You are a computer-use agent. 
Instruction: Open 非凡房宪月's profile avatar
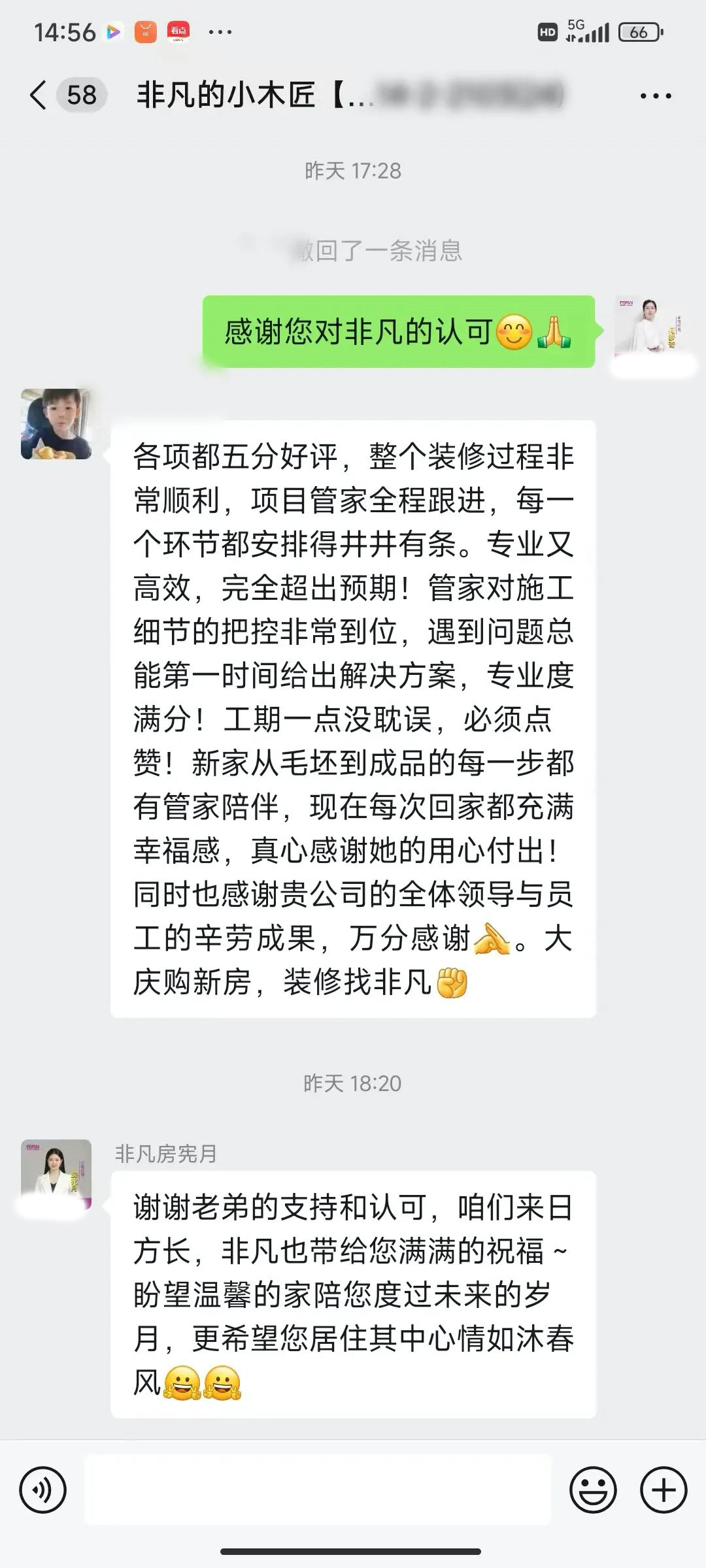56,1175
